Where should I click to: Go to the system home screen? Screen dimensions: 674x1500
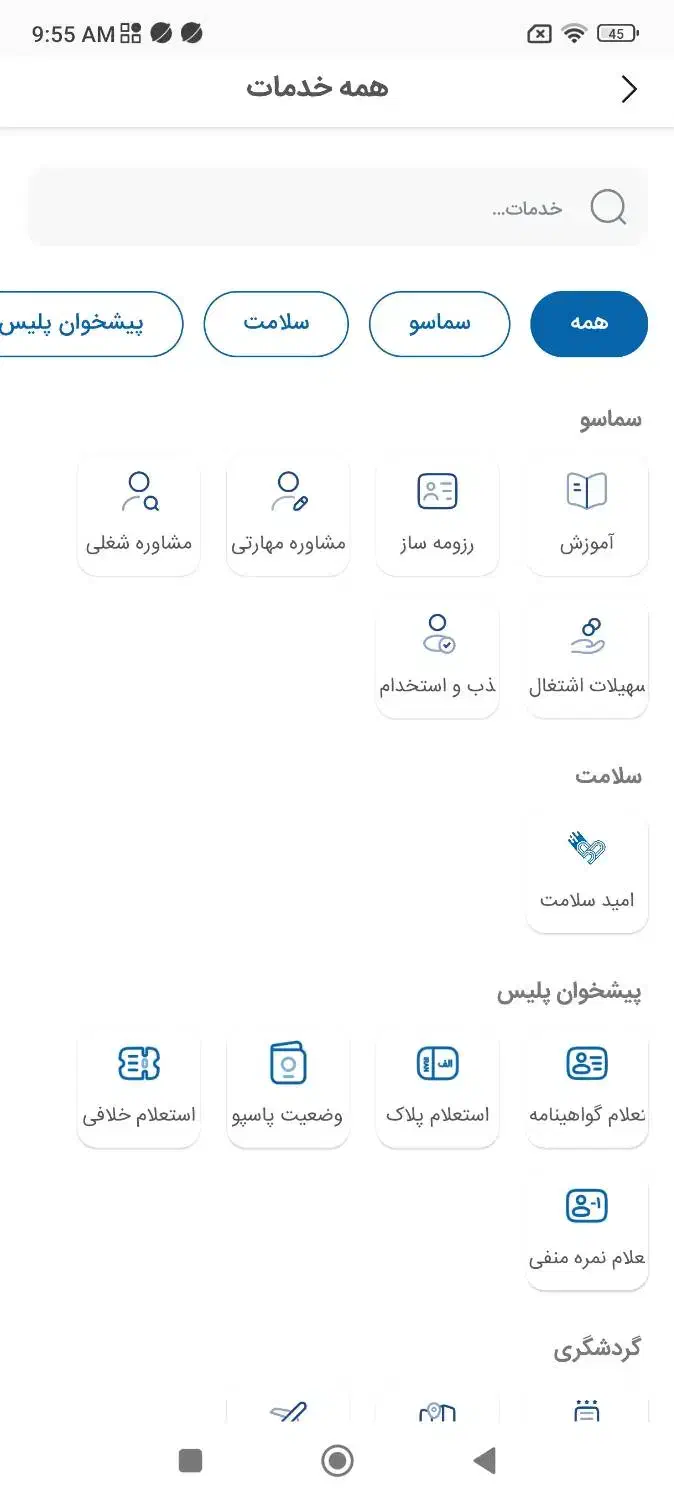[x=338, y=1461]
